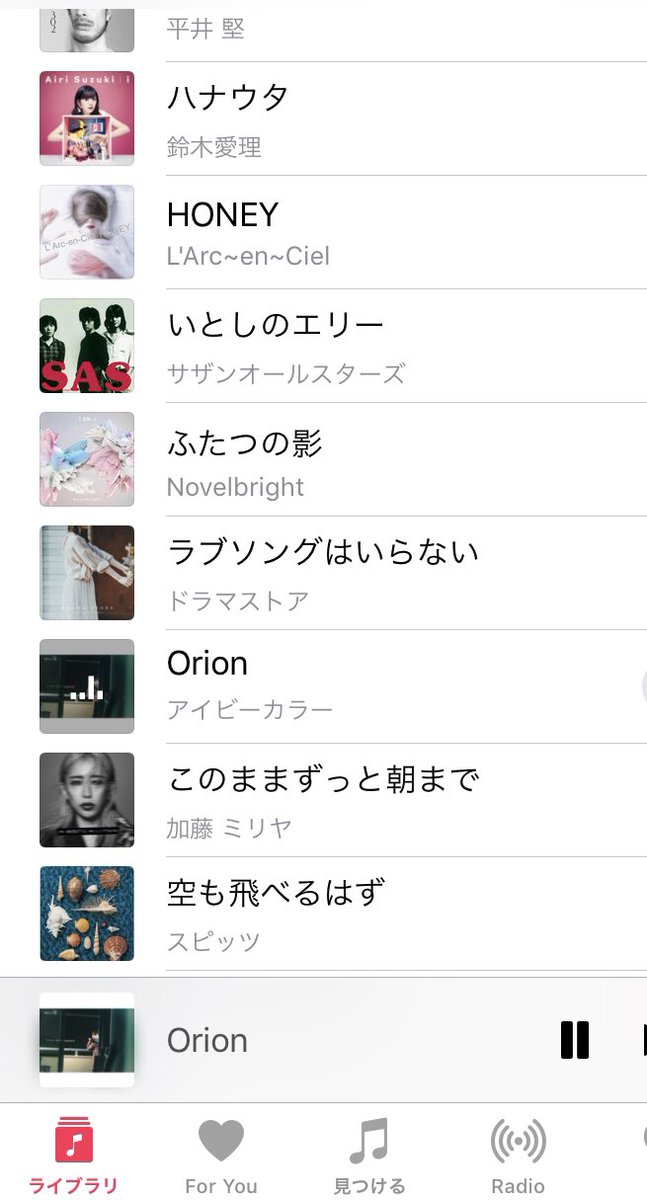Play HONEY by L'Arc~en~Ciel
The width and height of the screenshot is (647, 1200).
(x=323, y=232)
